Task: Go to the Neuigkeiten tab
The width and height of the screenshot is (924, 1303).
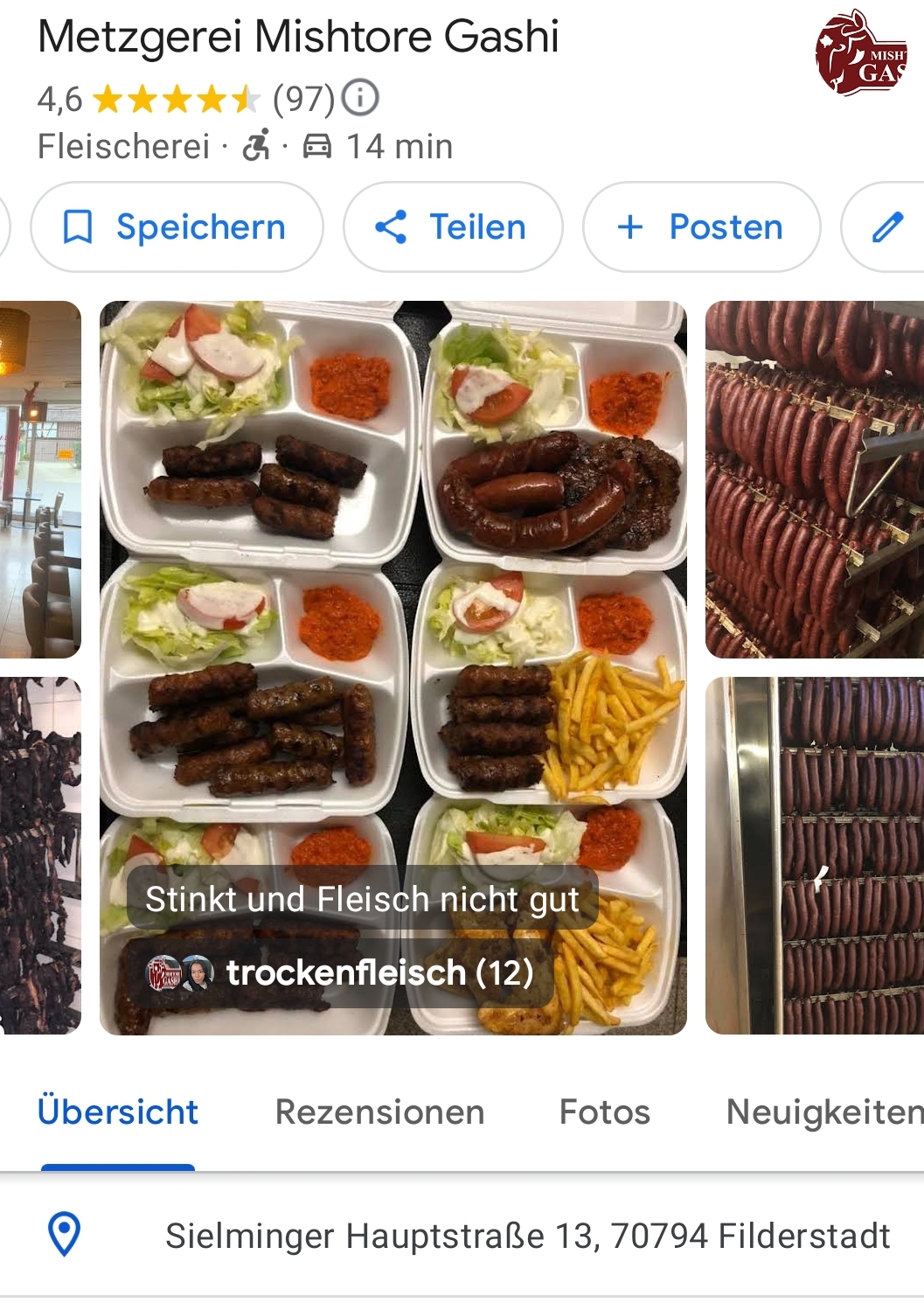Action: (823, 1112)
